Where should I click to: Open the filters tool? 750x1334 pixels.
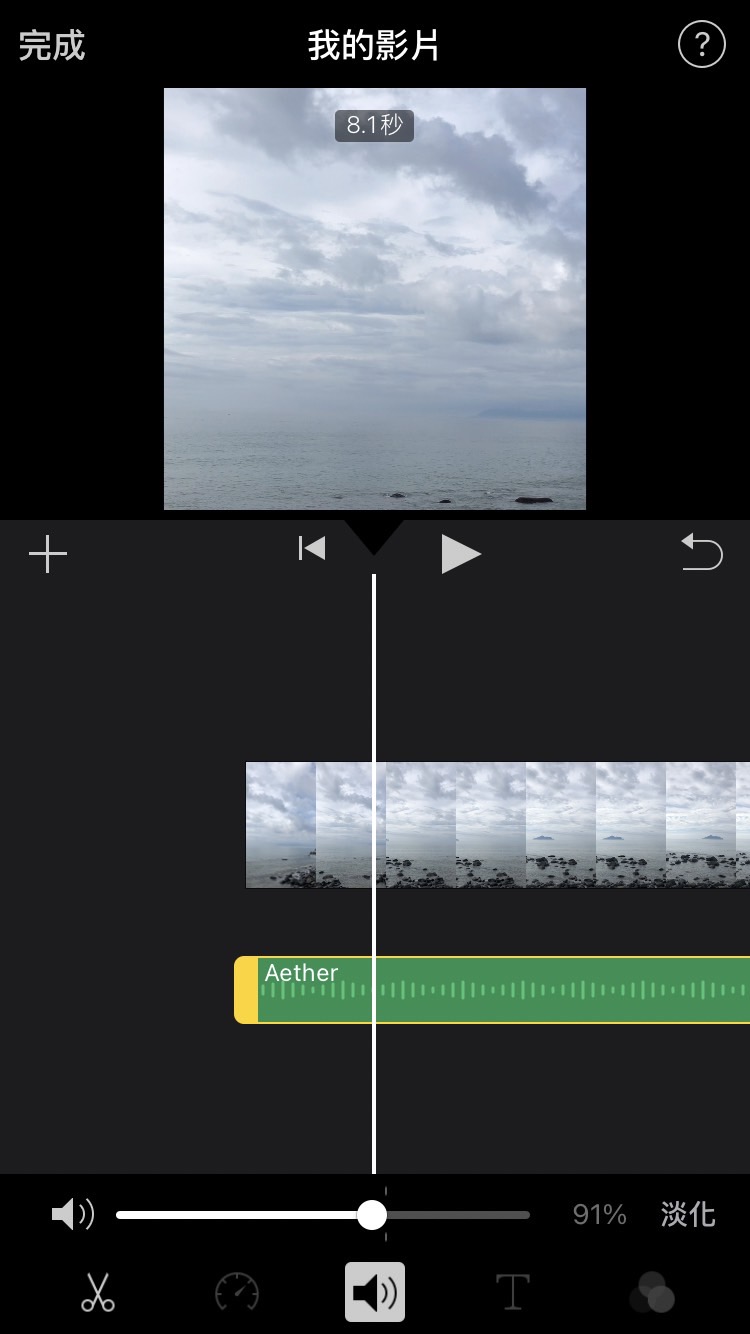click(652, 1292)
